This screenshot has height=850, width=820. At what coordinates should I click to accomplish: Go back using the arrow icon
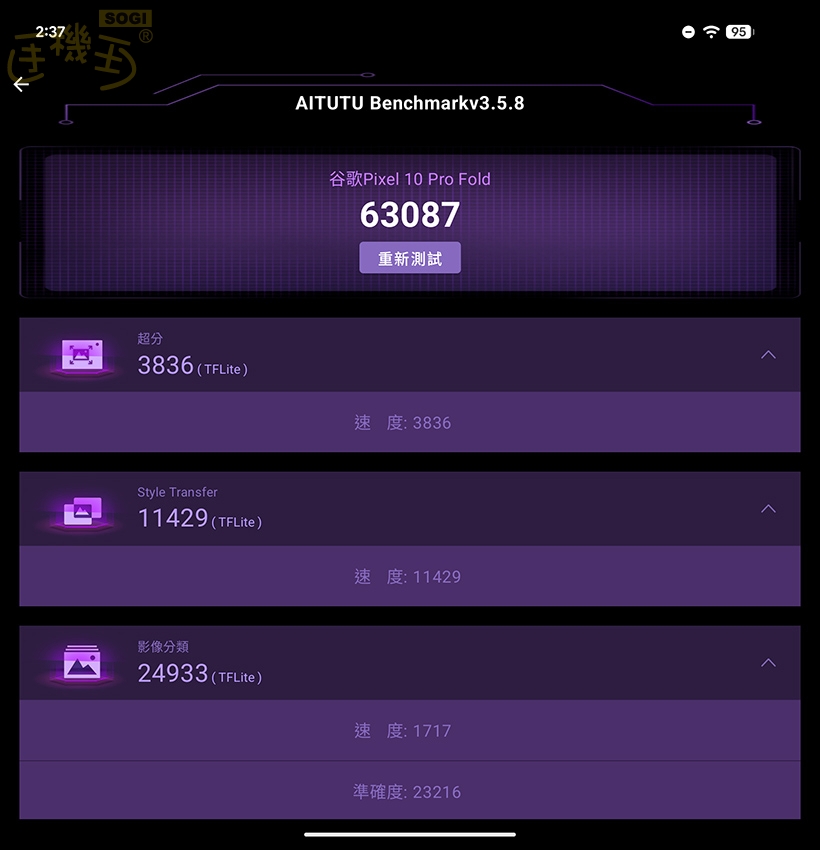pos(21,85)
